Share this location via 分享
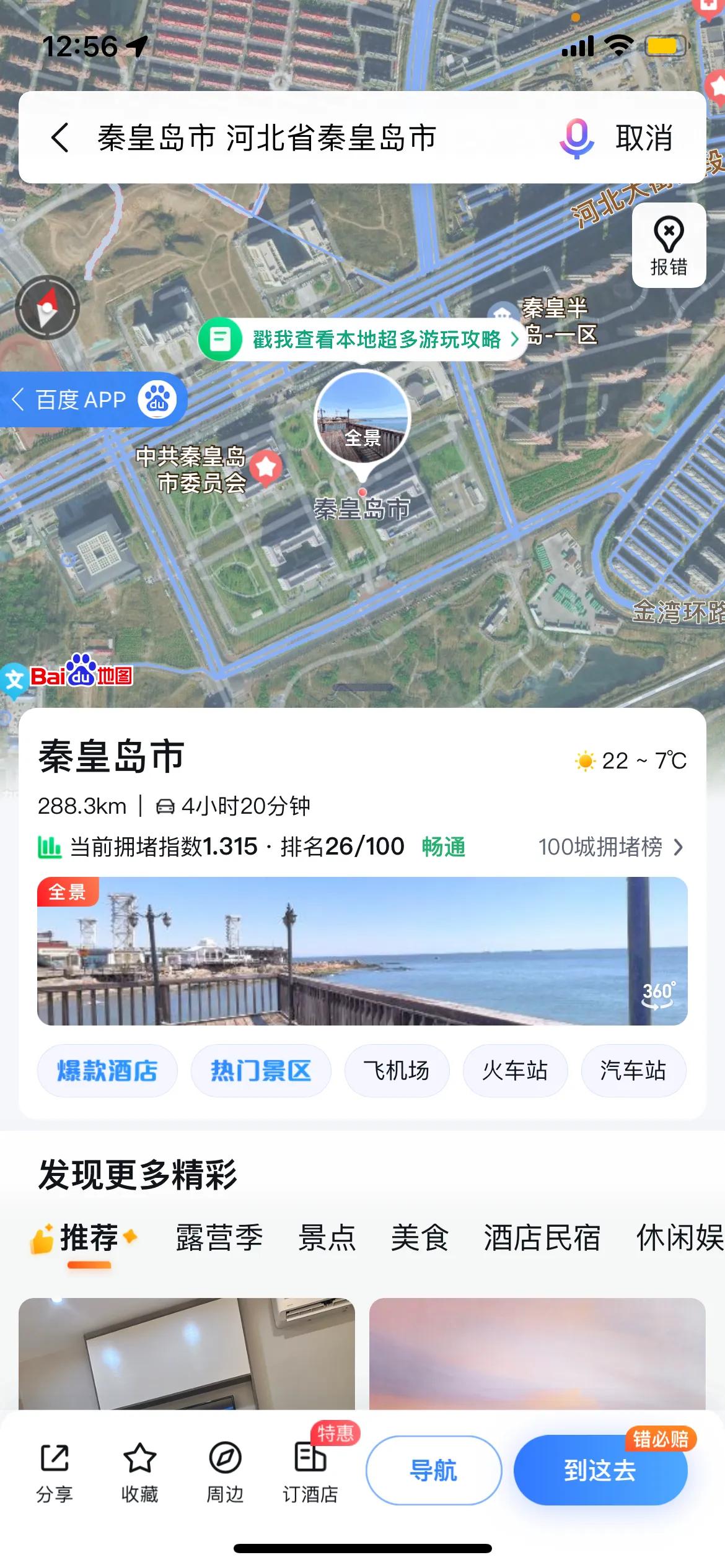This screenshot has width=725, height=1568. 55,1470
